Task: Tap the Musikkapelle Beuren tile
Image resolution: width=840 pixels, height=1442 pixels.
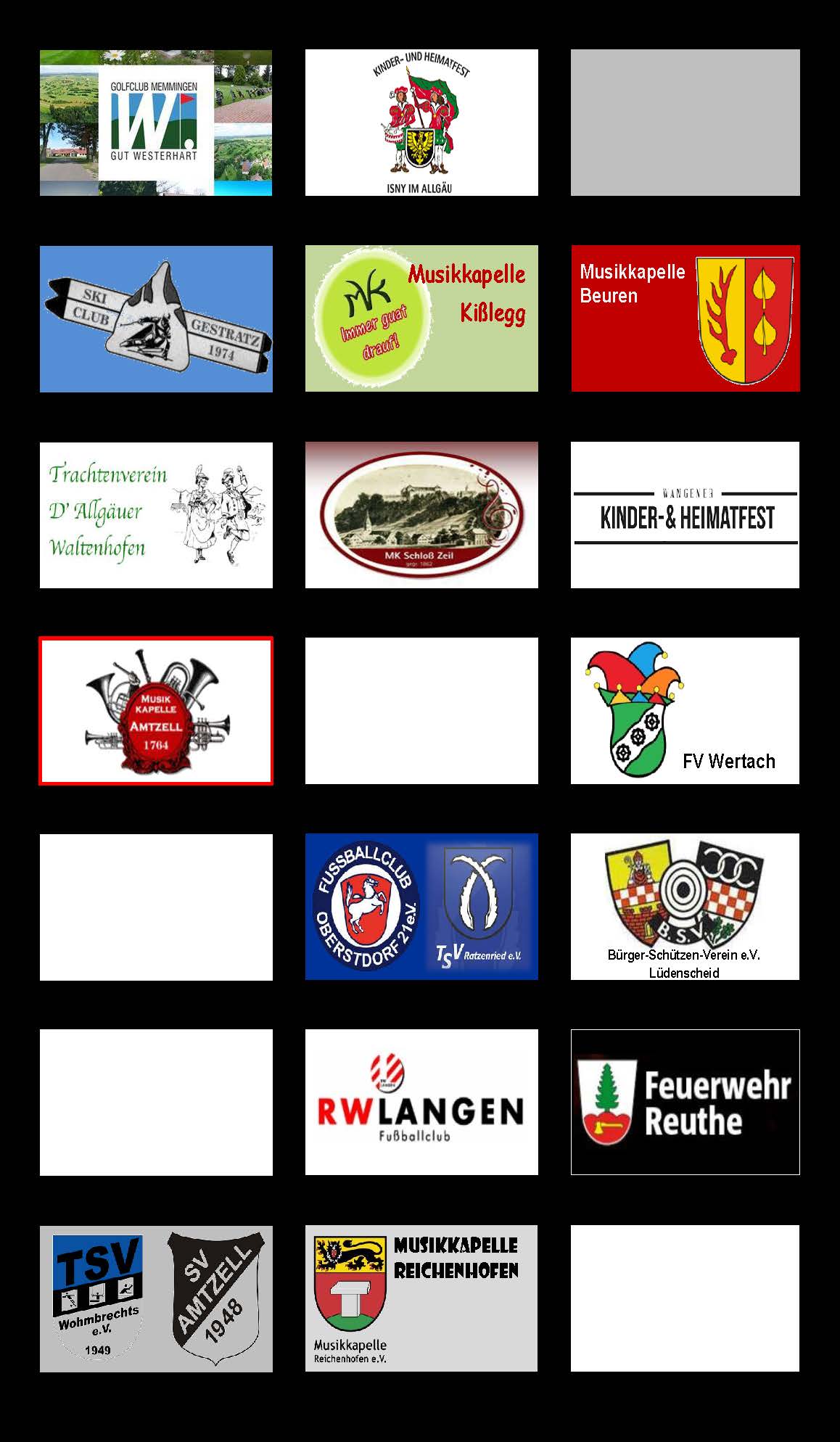Action: (685, 319)
